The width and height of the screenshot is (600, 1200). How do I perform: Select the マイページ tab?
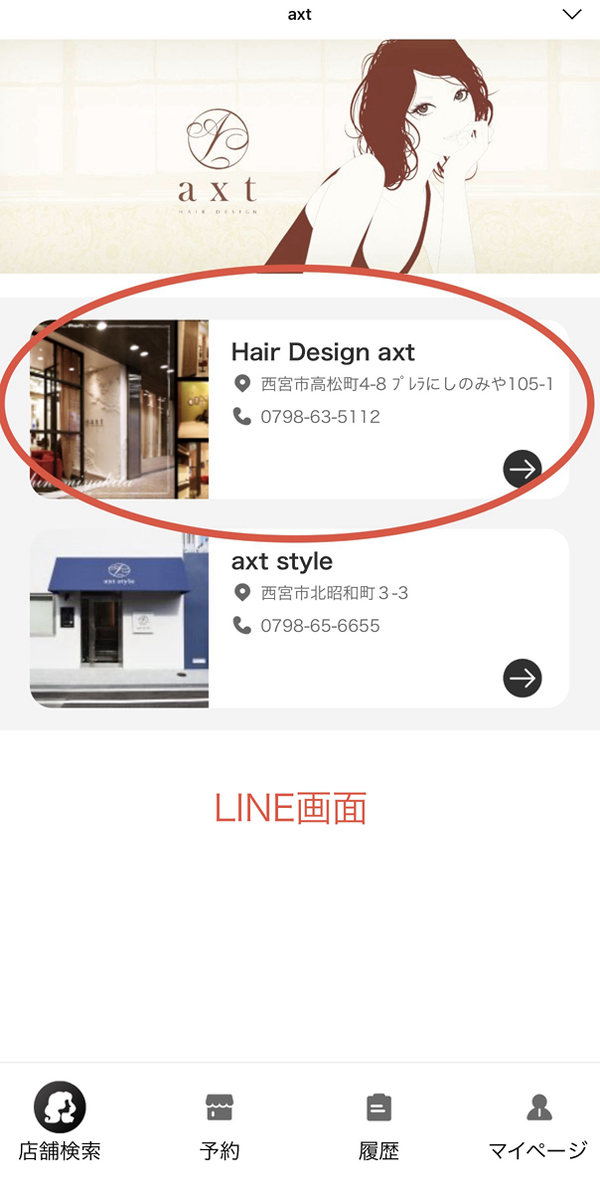point(538,1123)
